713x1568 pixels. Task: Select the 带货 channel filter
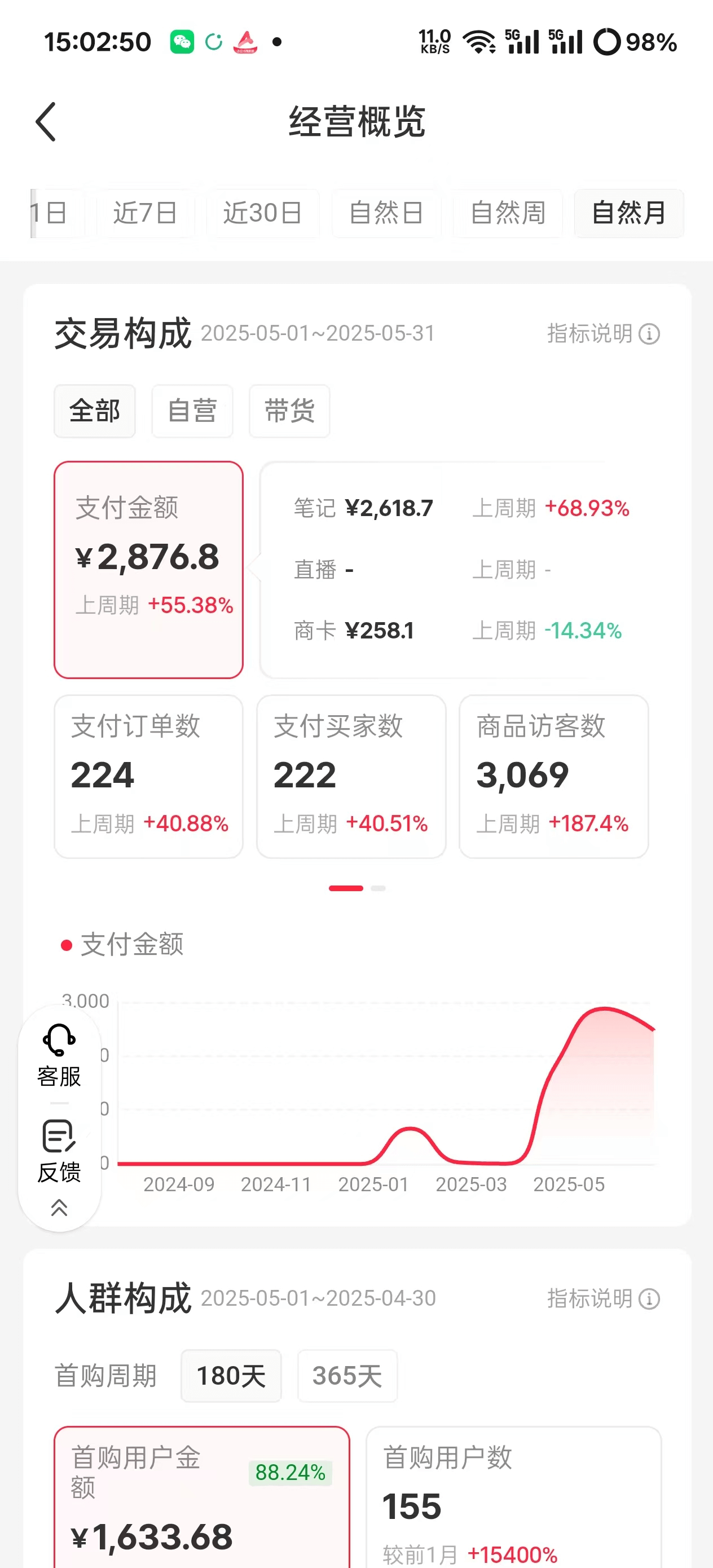coord(289,412)
